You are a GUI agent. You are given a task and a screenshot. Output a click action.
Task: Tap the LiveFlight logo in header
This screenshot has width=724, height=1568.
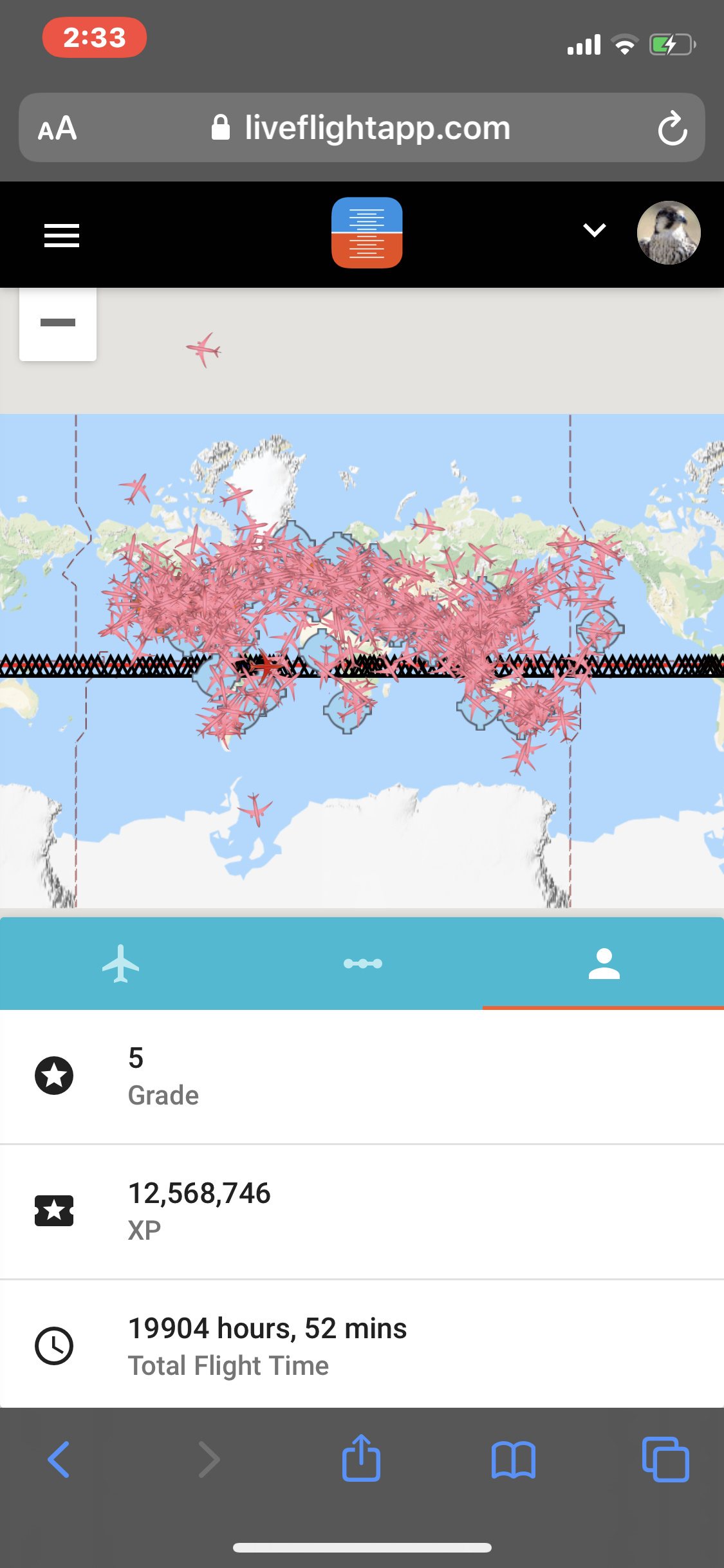click(x=367, y=233)
